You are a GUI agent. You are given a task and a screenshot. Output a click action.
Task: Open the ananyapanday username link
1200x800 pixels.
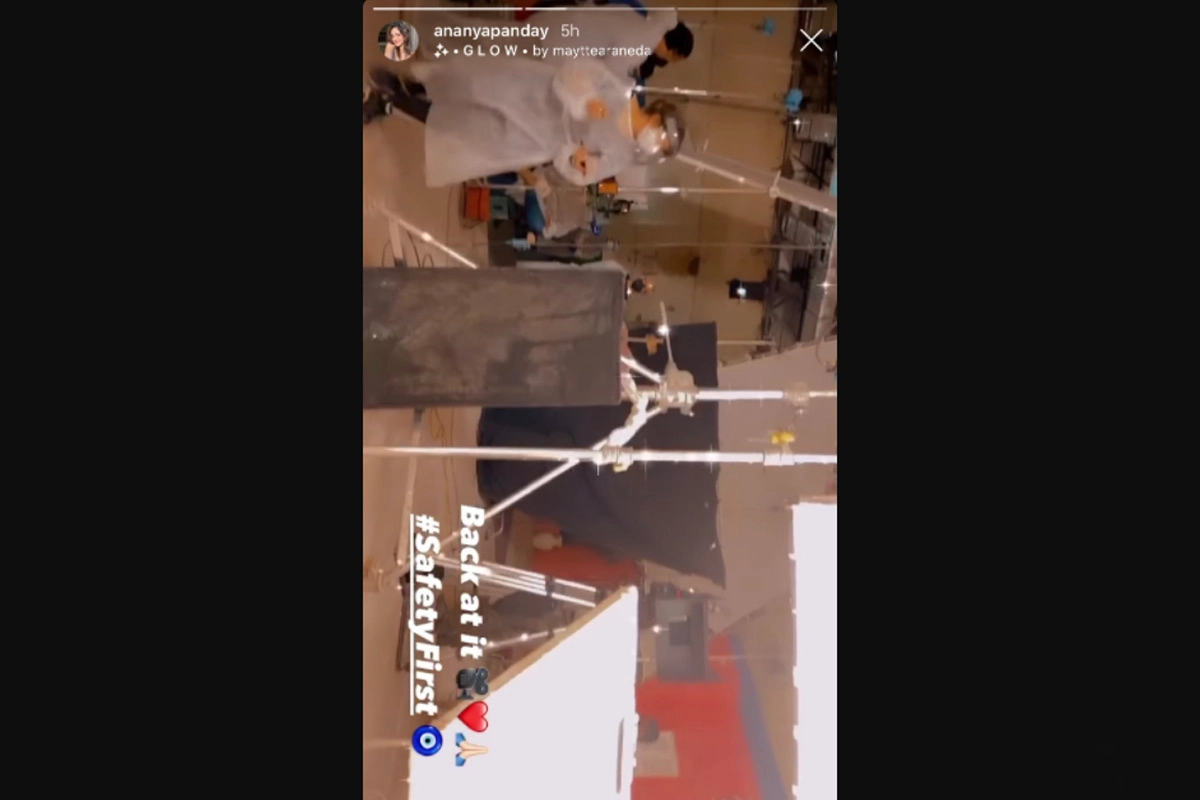[x=490, y=31]
